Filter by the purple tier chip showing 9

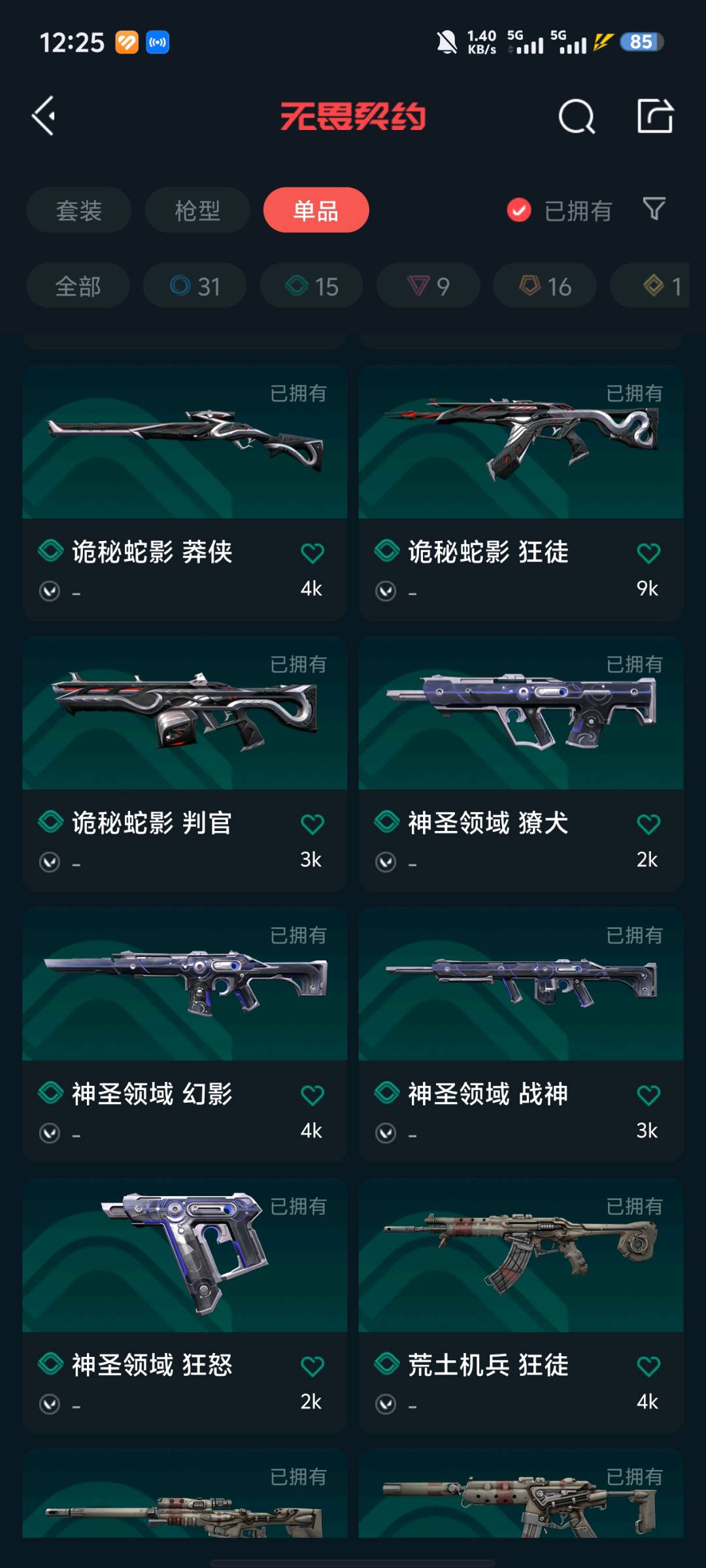click(x=428, y=286)
